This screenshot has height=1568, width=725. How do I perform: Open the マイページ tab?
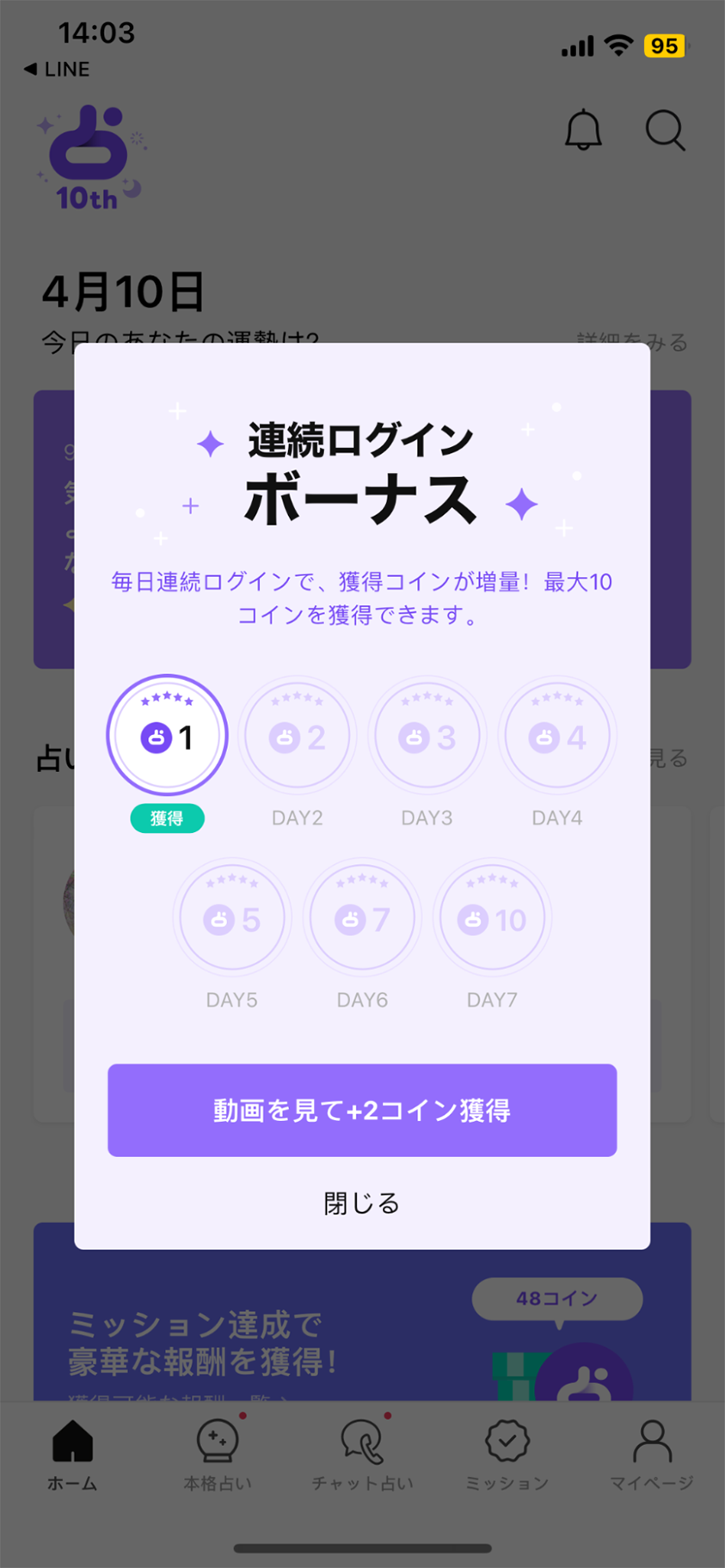pyautogui.click(x=652, y=1456)
